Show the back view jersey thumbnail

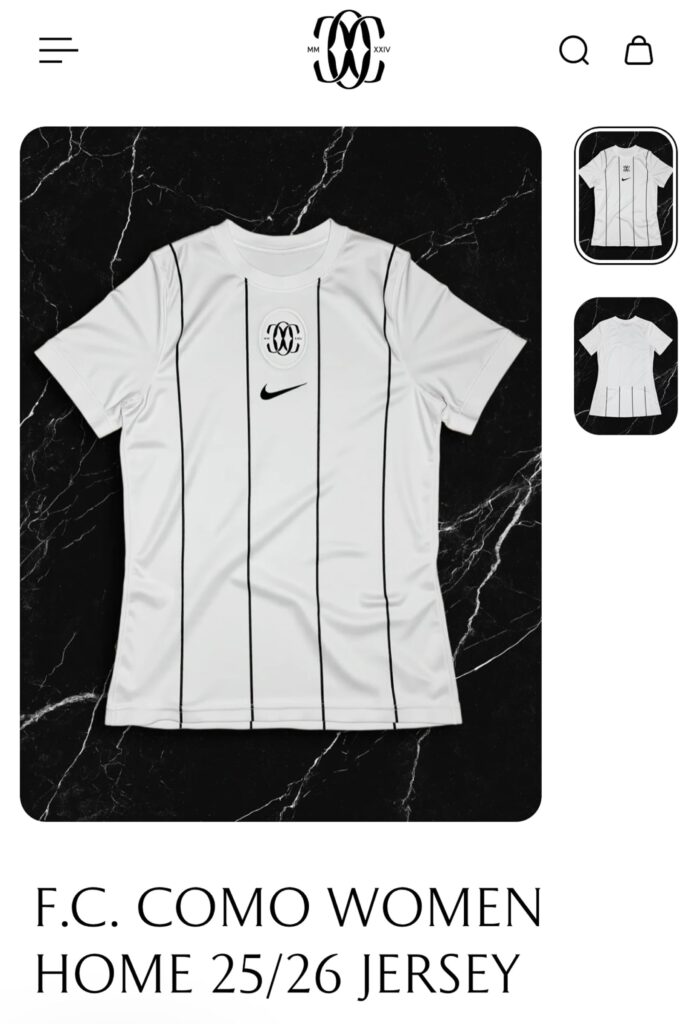click(626, 366)
